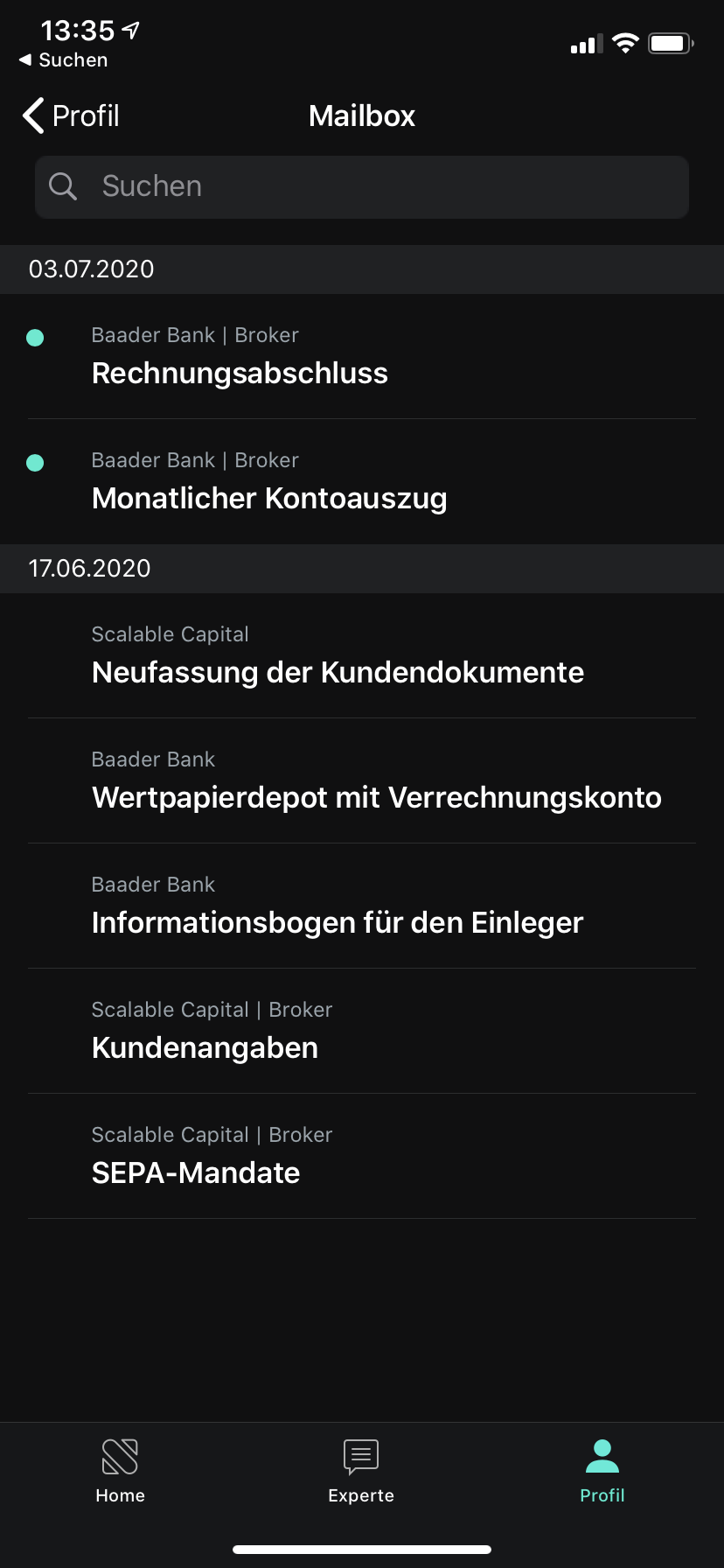The height and width of the screenshot is (1568, 724).
Task: Switch to the Experte tab
Action: [361, 1471]
